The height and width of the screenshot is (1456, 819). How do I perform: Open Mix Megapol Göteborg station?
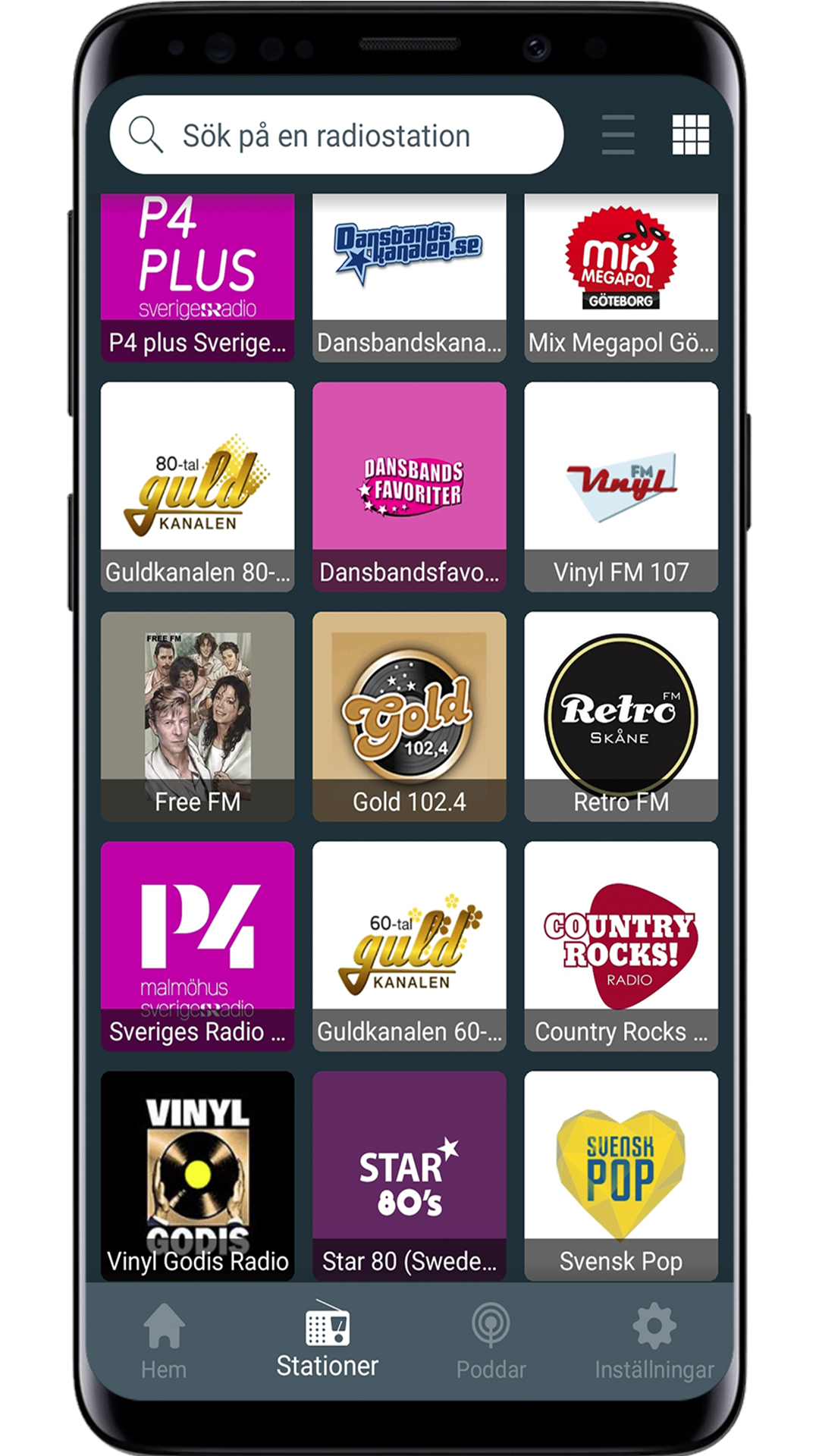[x=620, y=277]
